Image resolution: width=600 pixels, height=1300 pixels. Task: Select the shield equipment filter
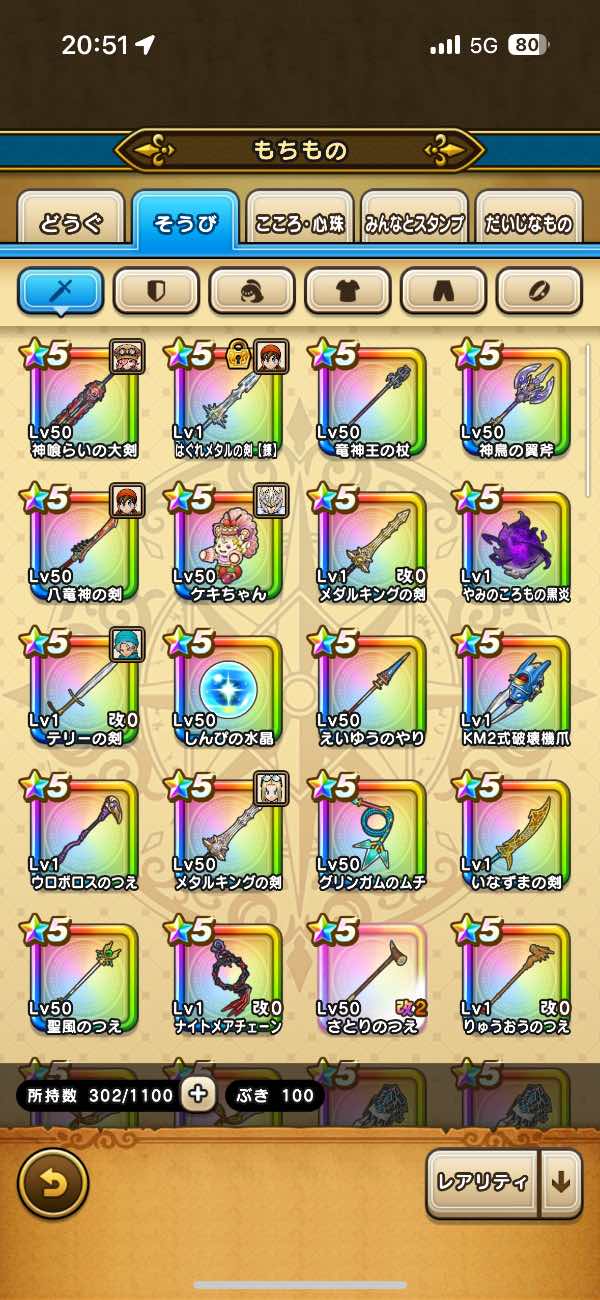coord(156,291)
